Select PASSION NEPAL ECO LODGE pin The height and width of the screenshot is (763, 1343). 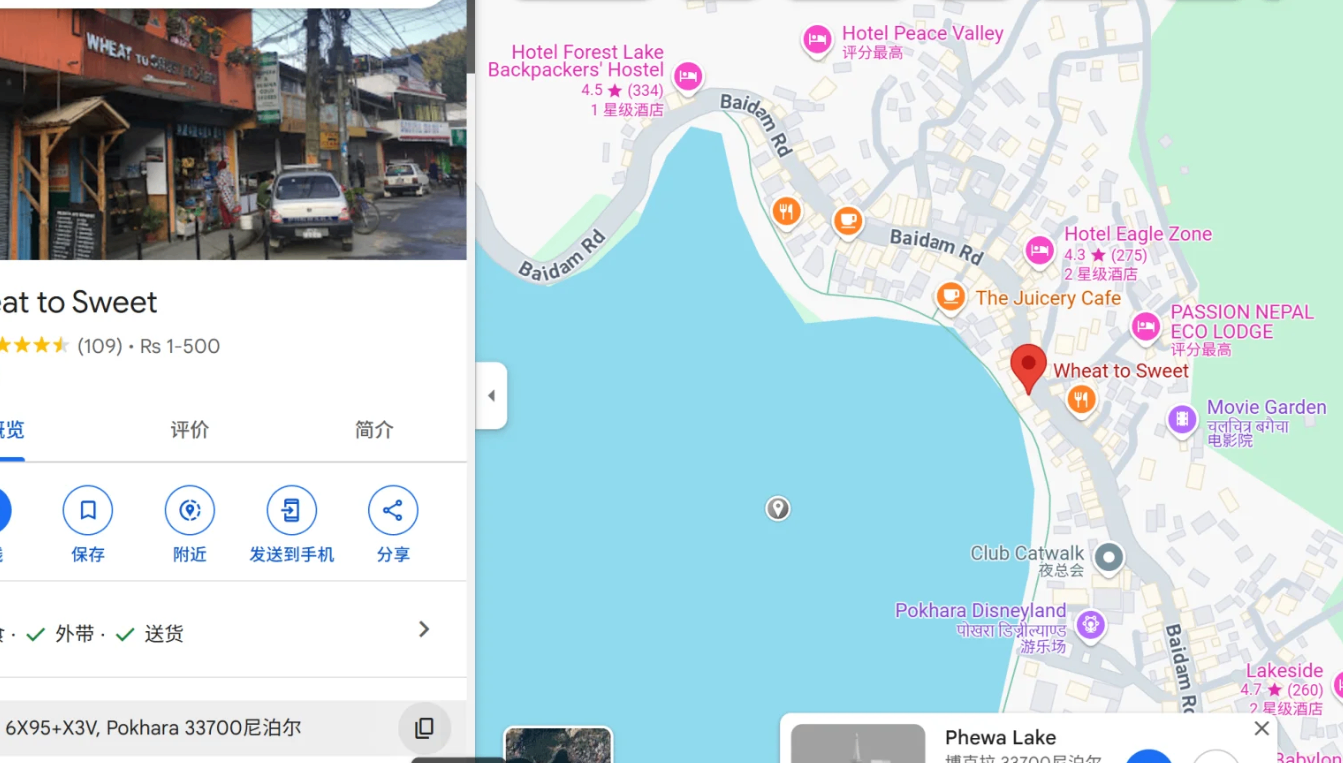(1145, 326)
